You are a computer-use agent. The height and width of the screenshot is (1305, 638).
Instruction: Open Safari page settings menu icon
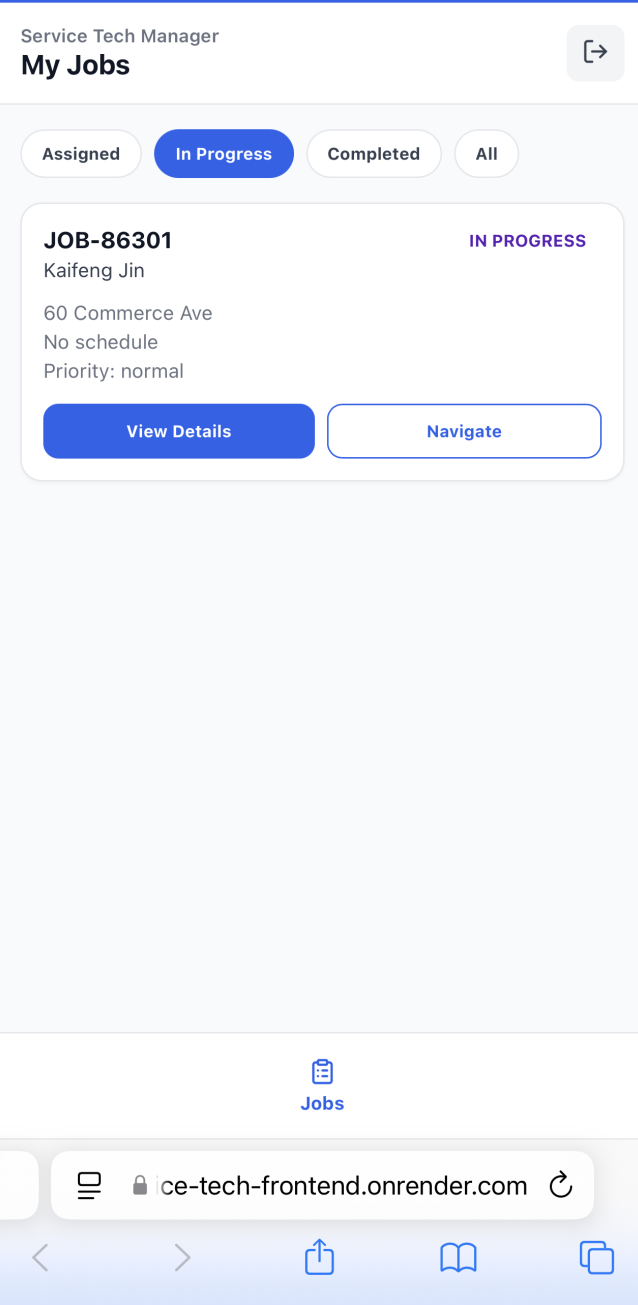pos(90,1186)
